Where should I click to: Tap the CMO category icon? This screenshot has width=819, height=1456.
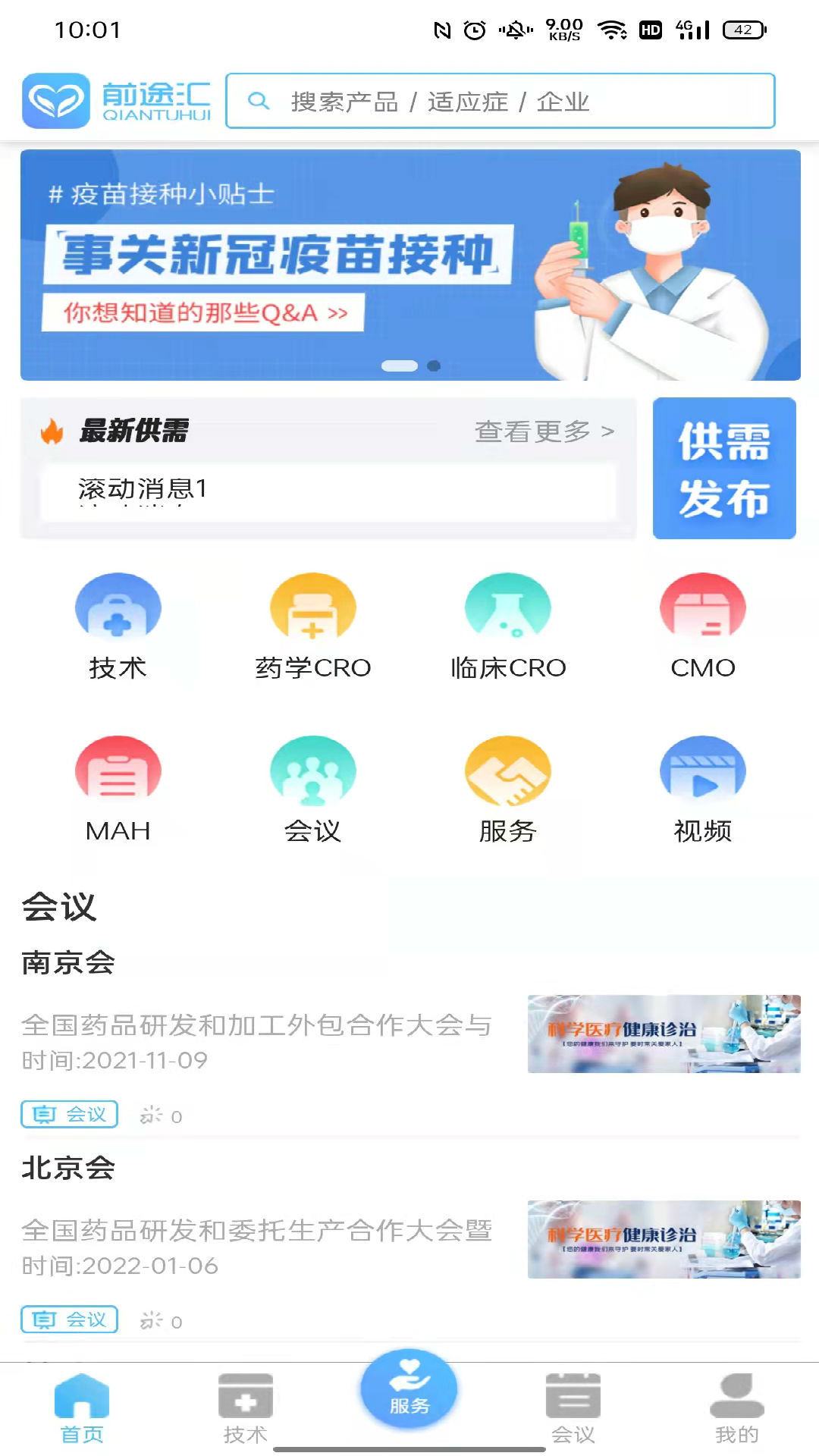[703, 607]
